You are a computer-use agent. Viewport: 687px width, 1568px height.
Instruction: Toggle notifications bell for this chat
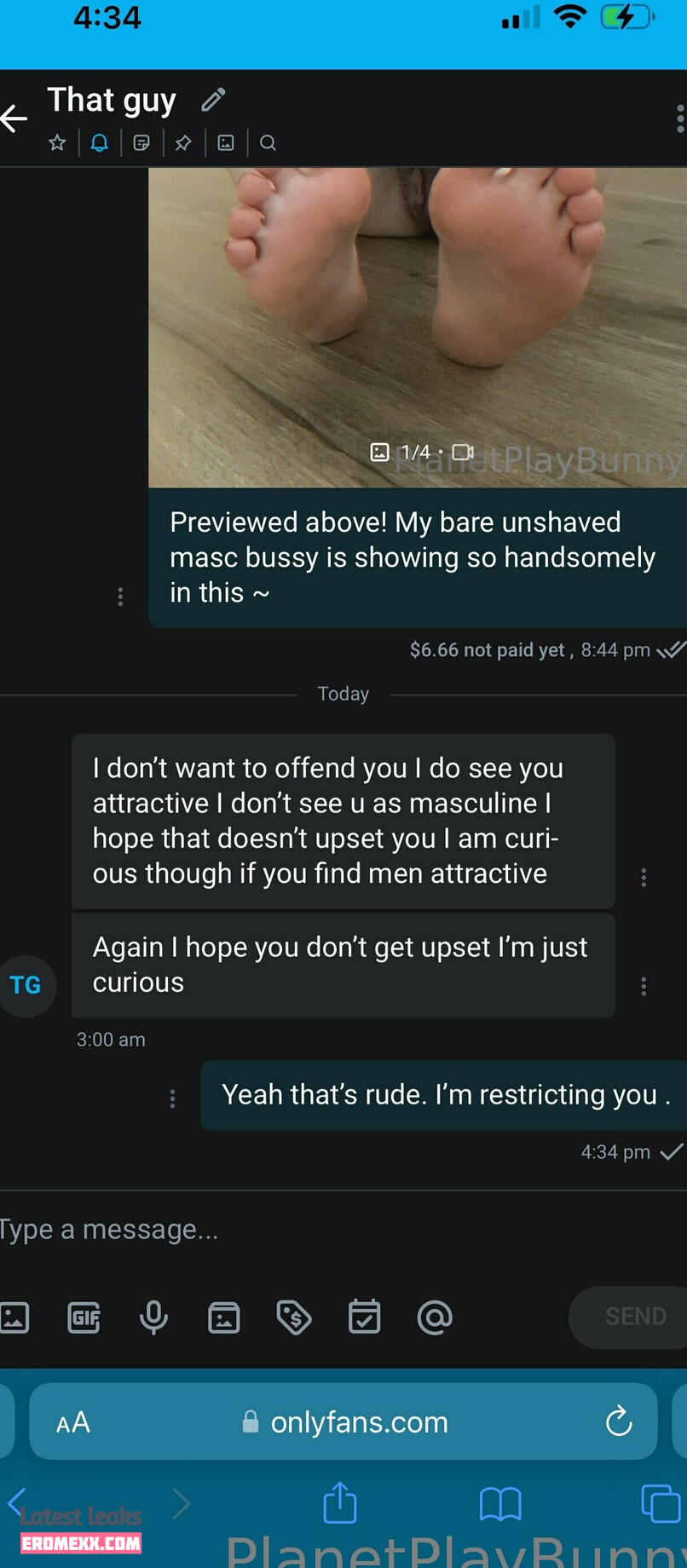click(x=100, y=142)
